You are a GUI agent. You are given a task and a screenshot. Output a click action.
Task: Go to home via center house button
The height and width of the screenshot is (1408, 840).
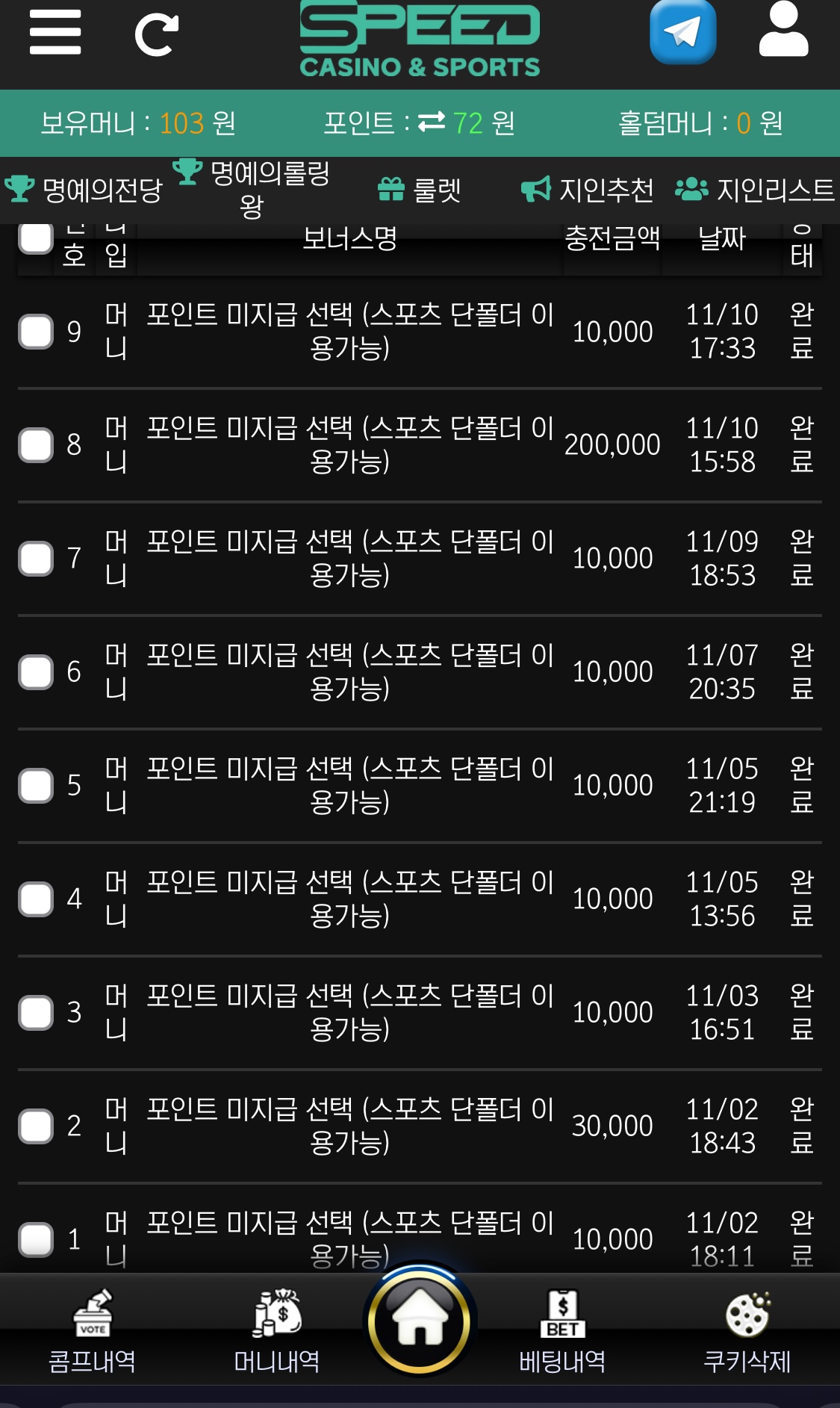(x=420, y=1321)
